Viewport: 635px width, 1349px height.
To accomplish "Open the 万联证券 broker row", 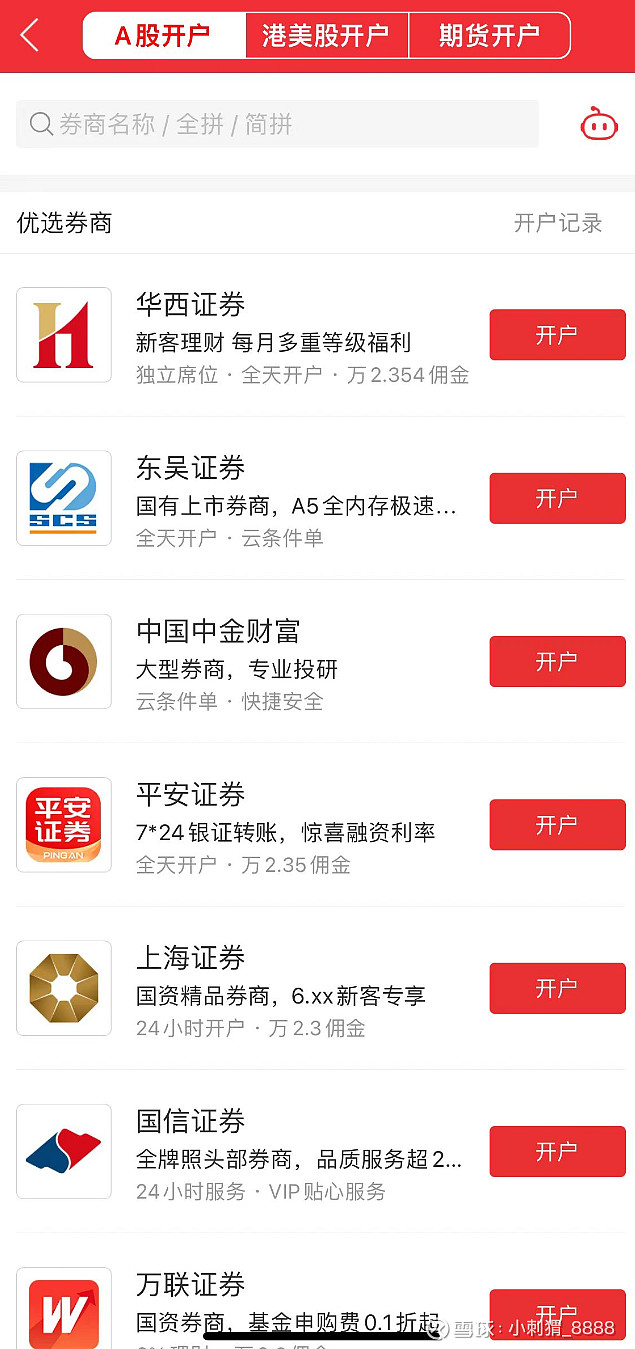I will [x=317, y=1291].
